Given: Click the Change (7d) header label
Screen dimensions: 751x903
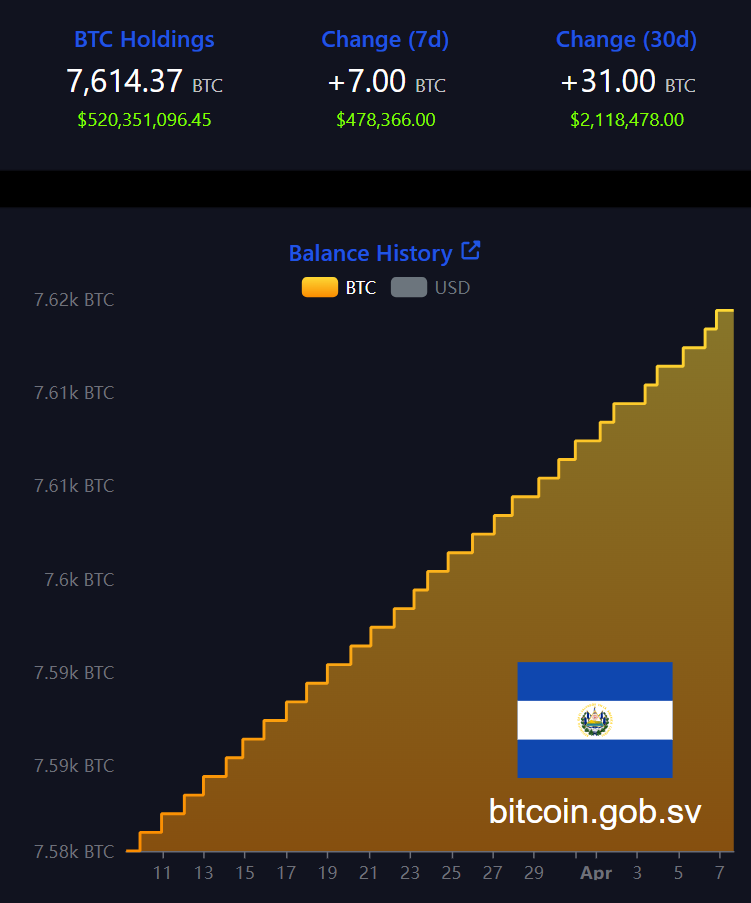Looking at the screenshot, I should pyautogui.click(x=385, y=39).
